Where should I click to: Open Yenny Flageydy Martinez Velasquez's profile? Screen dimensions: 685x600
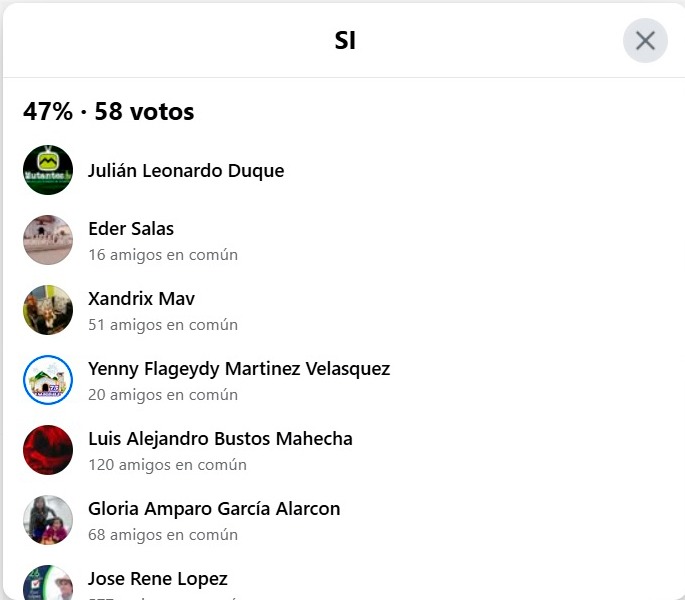tap(239, 369)
